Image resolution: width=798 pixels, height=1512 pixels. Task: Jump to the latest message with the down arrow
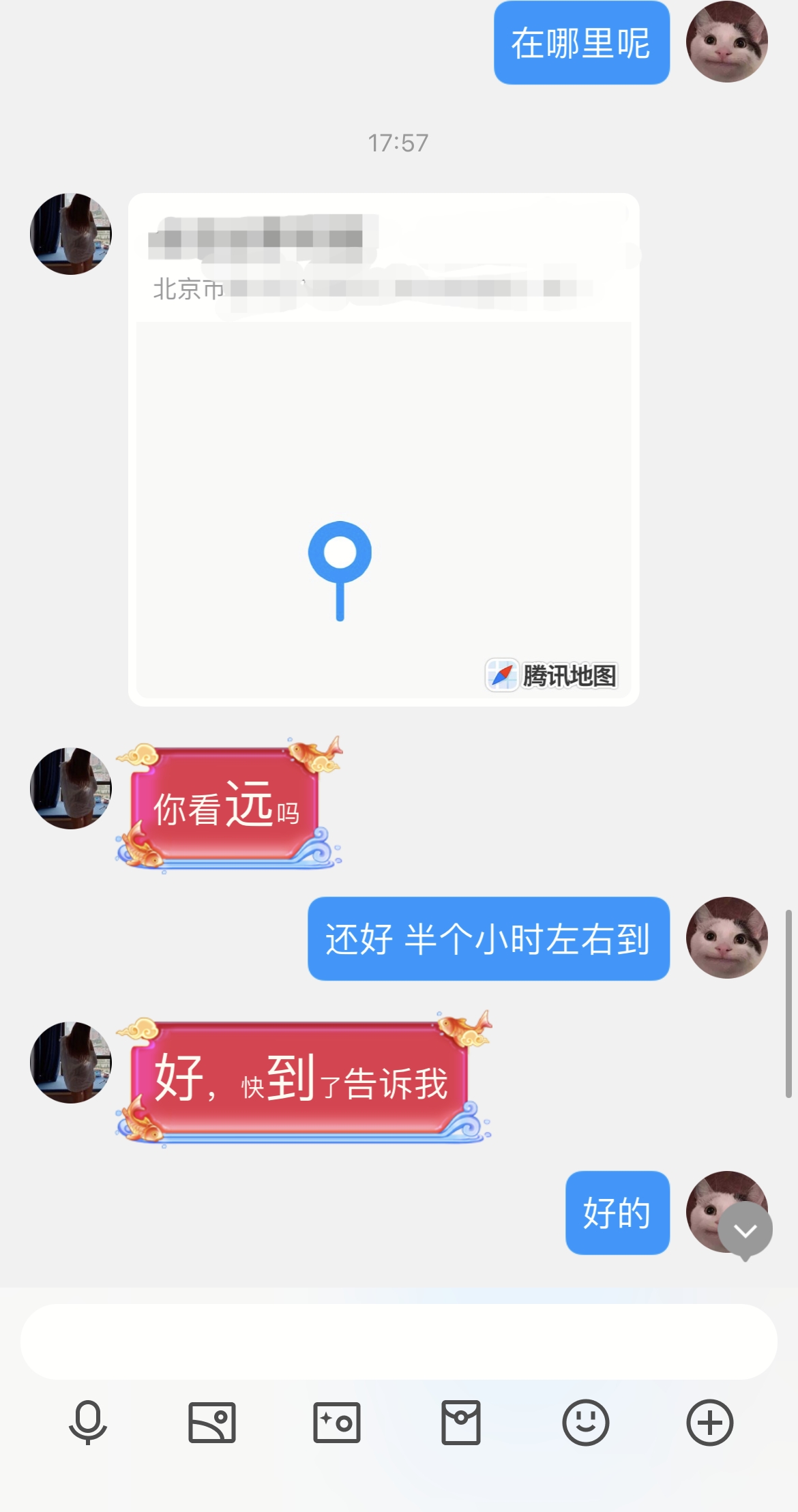pyautogui.click(x=745, y=1230)
